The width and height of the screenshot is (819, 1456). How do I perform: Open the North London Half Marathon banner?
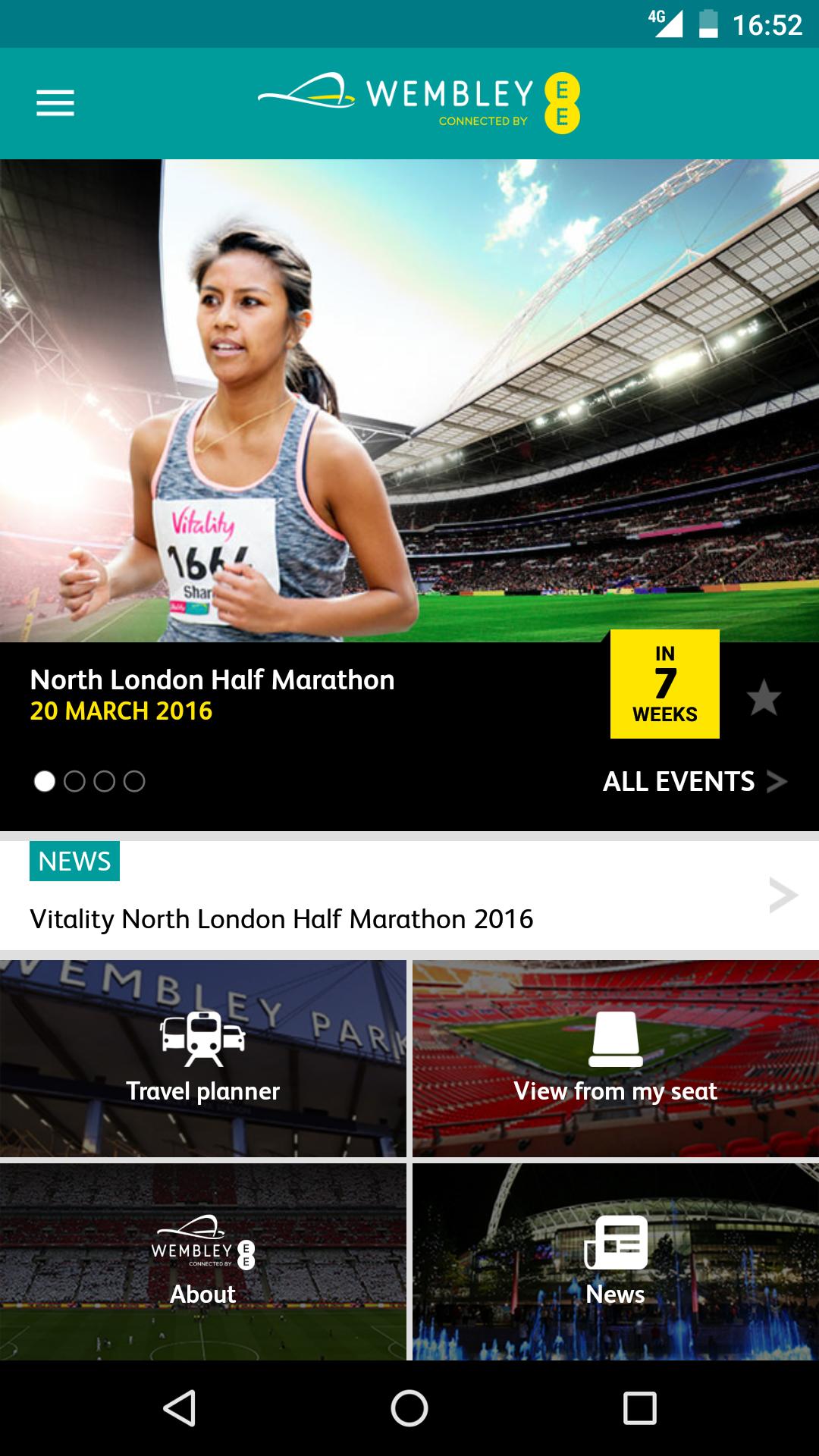(x=409, y=402)
